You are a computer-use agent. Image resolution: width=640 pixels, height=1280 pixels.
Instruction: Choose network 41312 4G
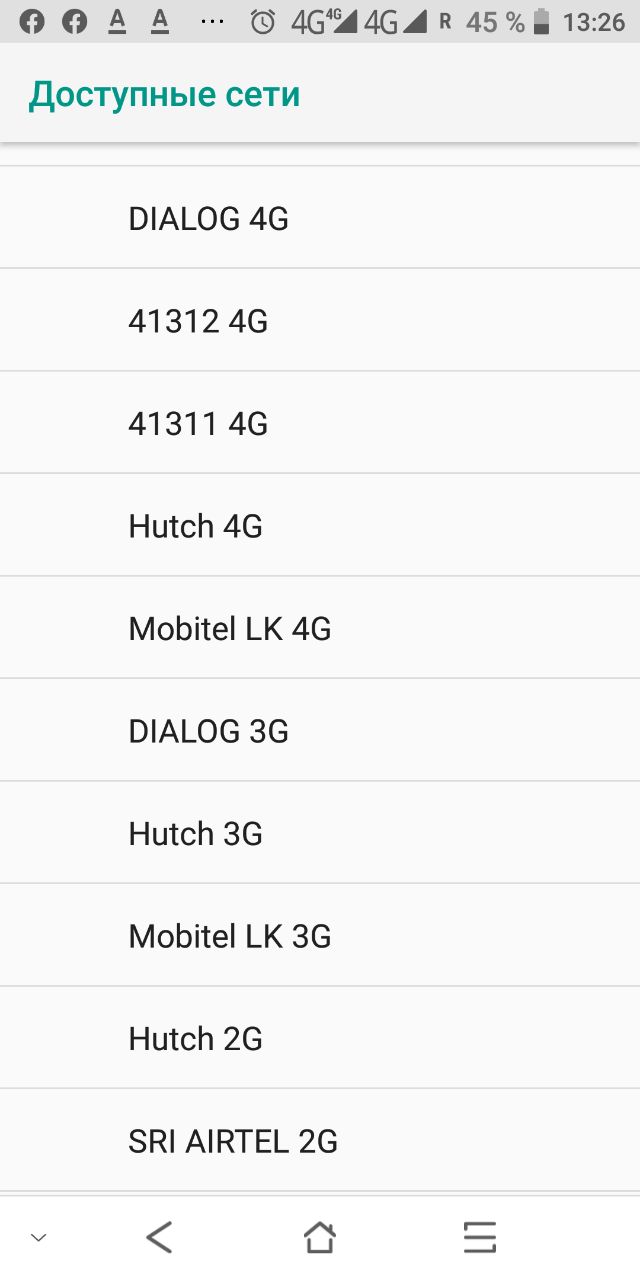320,321
